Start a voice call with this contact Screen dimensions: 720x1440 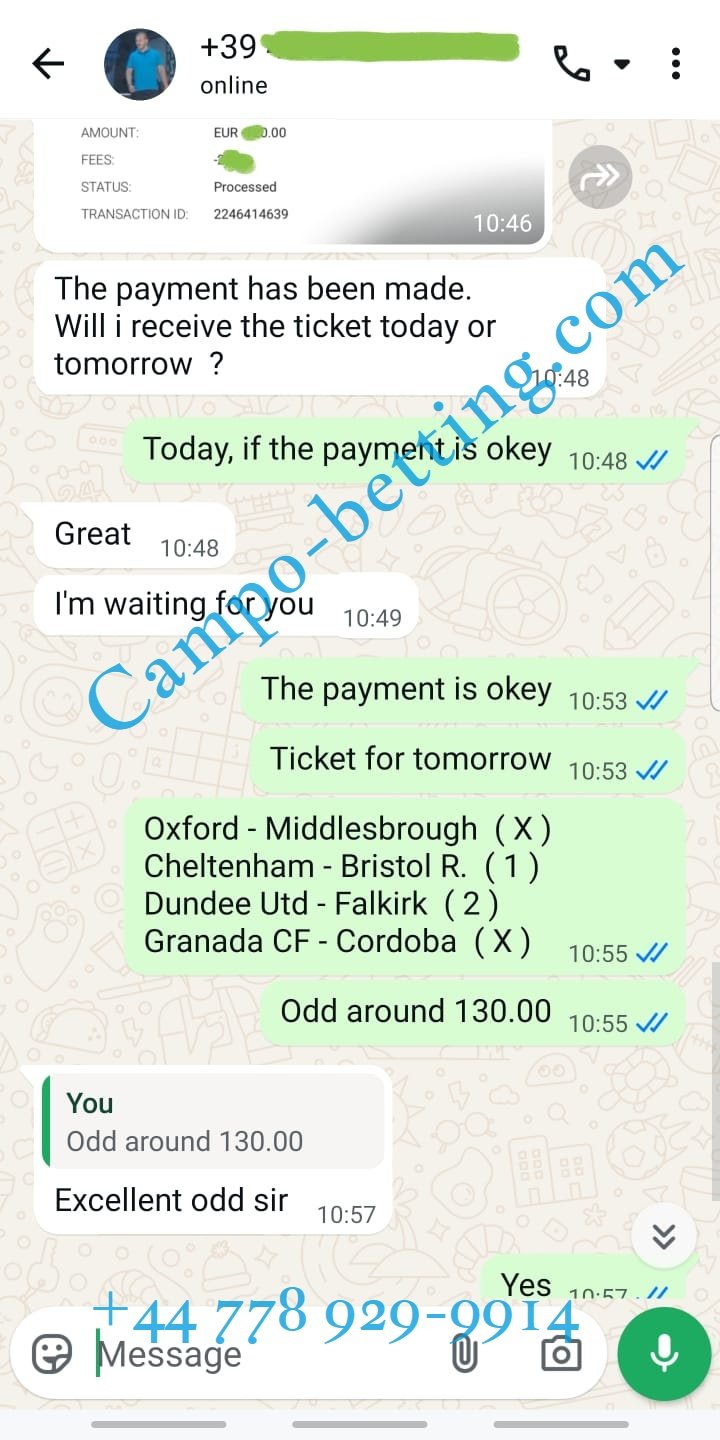pos(571,64)
